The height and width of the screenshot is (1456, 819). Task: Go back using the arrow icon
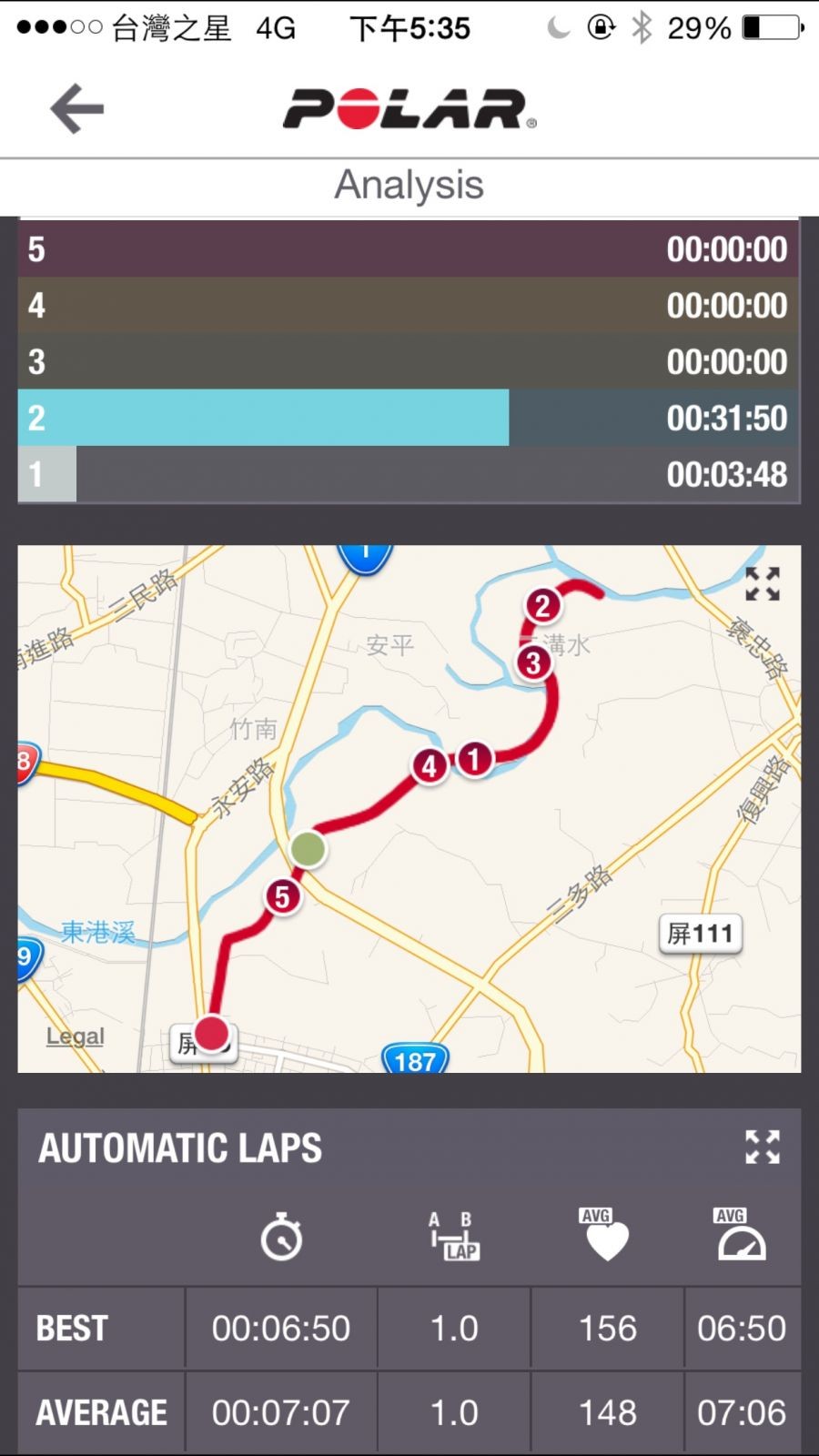pyautogui.click(x=77, y=109)
